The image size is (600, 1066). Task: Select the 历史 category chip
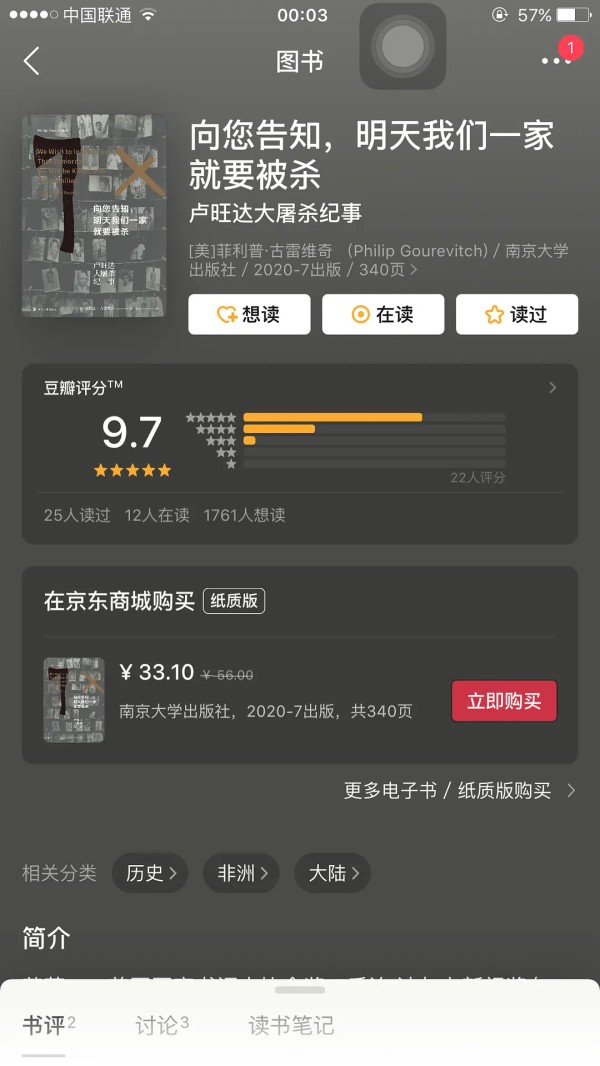pyautogui.click(x=150, y=873)
